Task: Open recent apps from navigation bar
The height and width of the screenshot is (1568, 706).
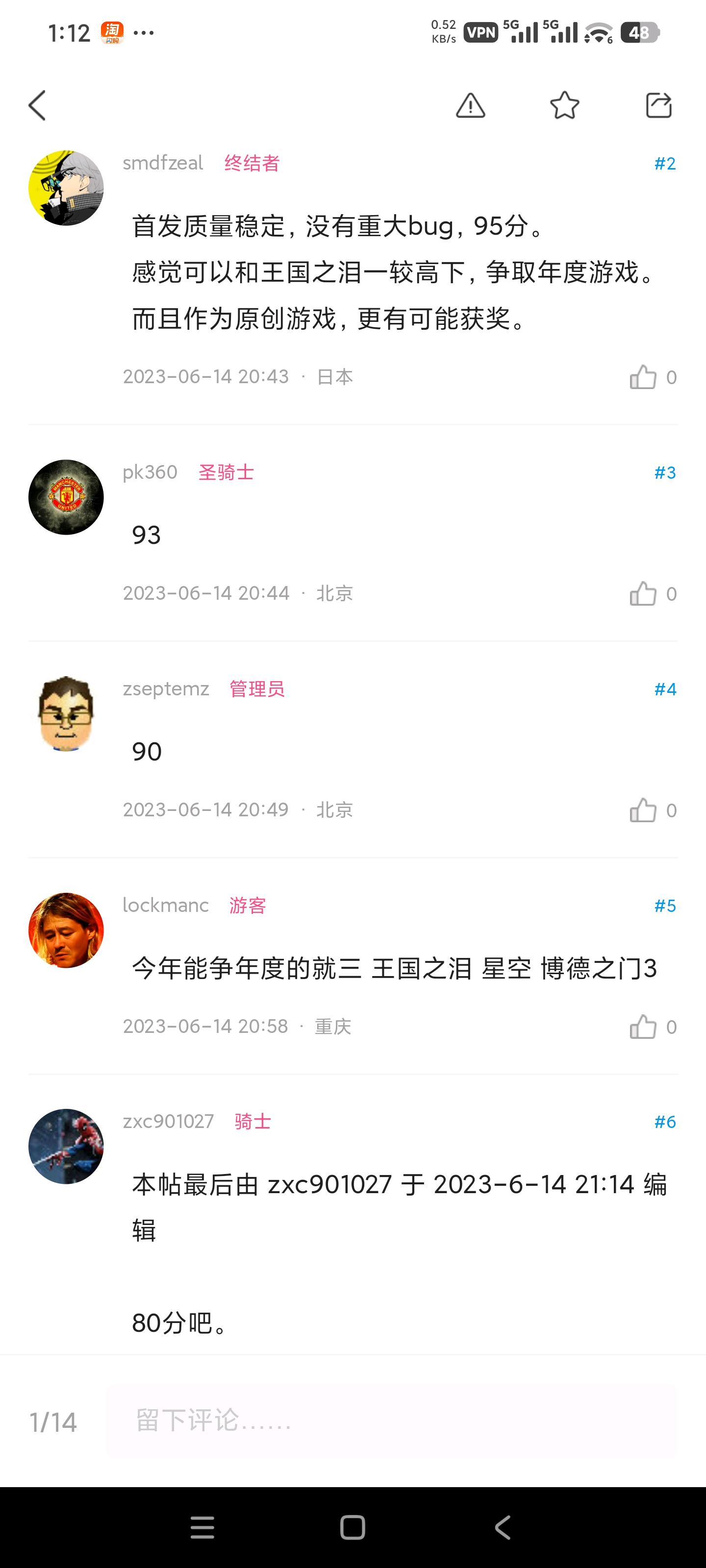Action: point(202,1527)
